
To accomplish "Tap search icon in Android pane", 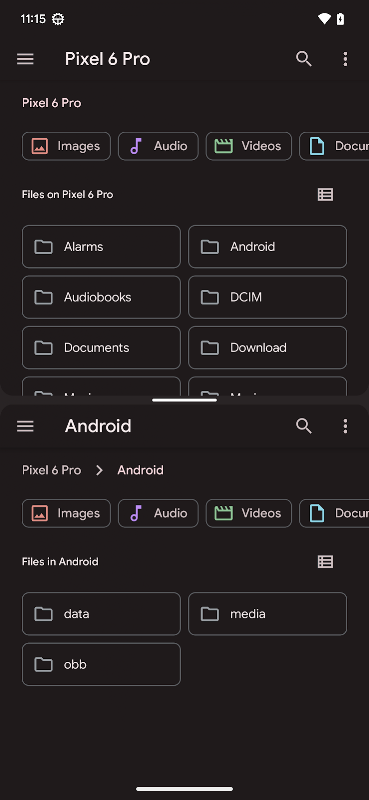I will point(304,426).
